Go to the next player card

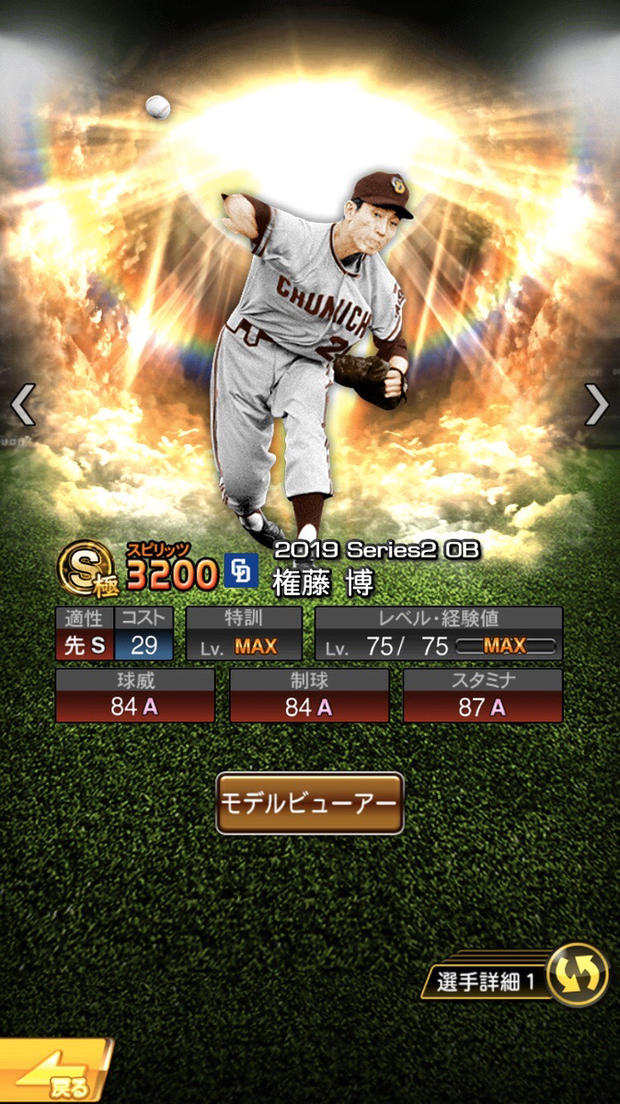597,405
